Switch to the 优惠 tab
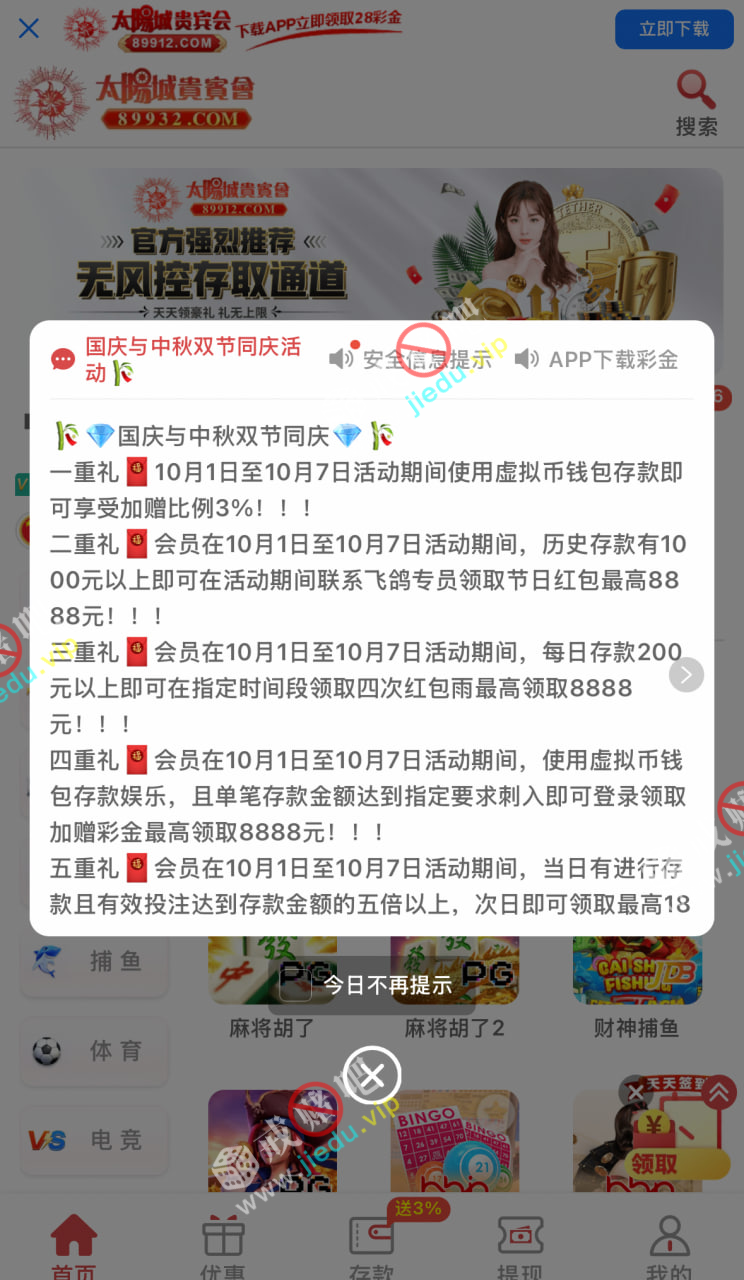744x1280 pixels. click(x=223, y=1246)
